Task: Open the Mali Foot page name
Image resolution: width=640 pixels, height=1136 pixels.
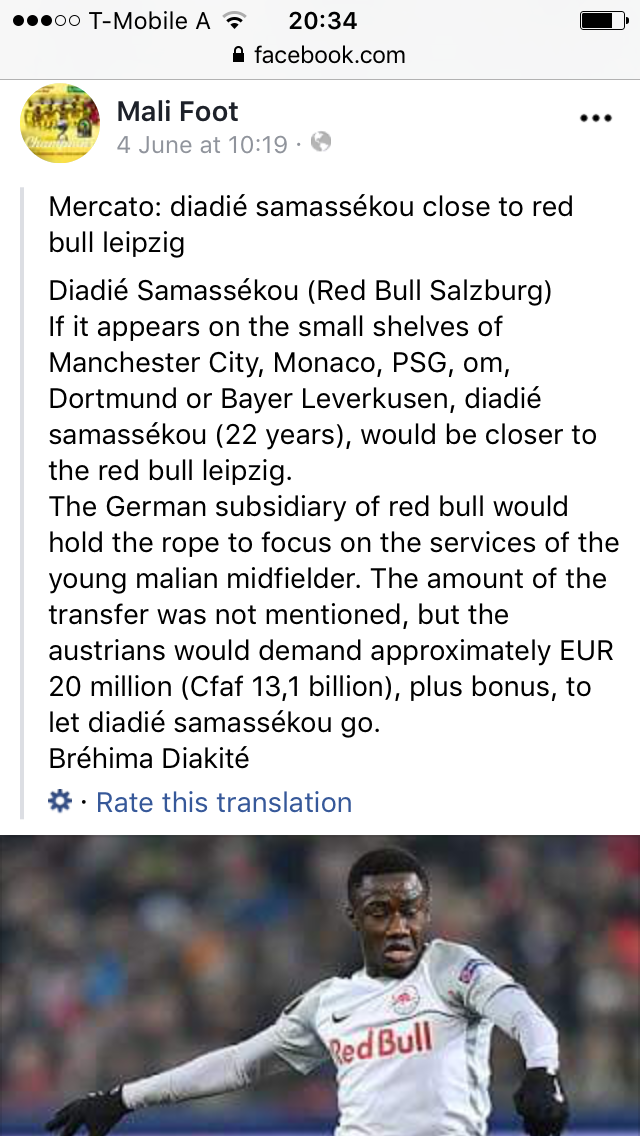Action: click(x=178, y=111)
